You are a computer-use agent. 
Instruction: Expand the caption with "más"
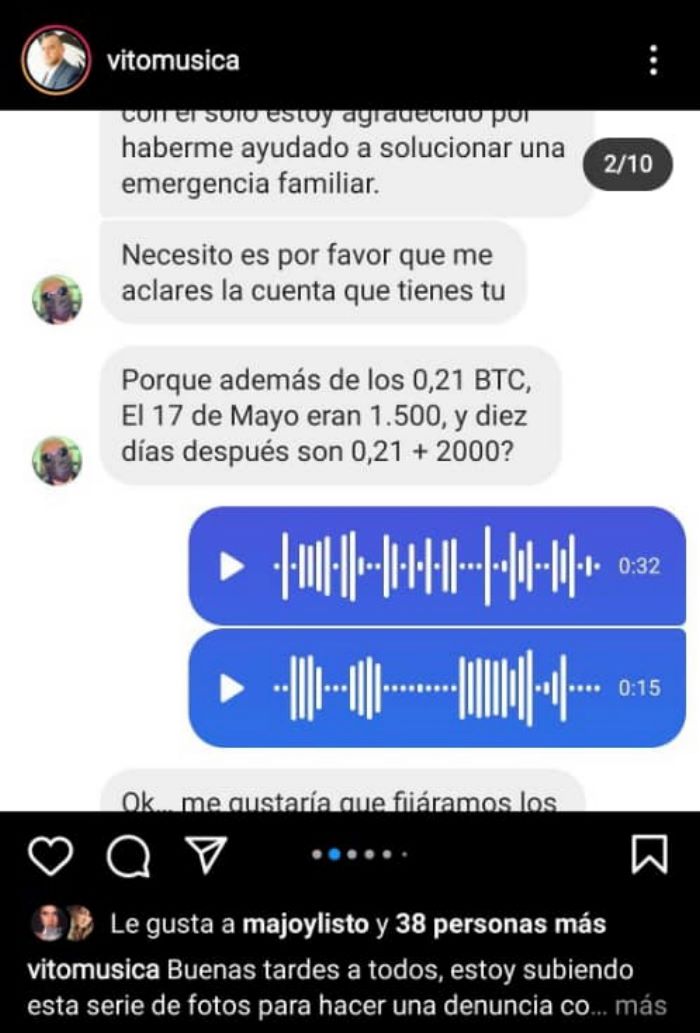tap(640, 1005)
